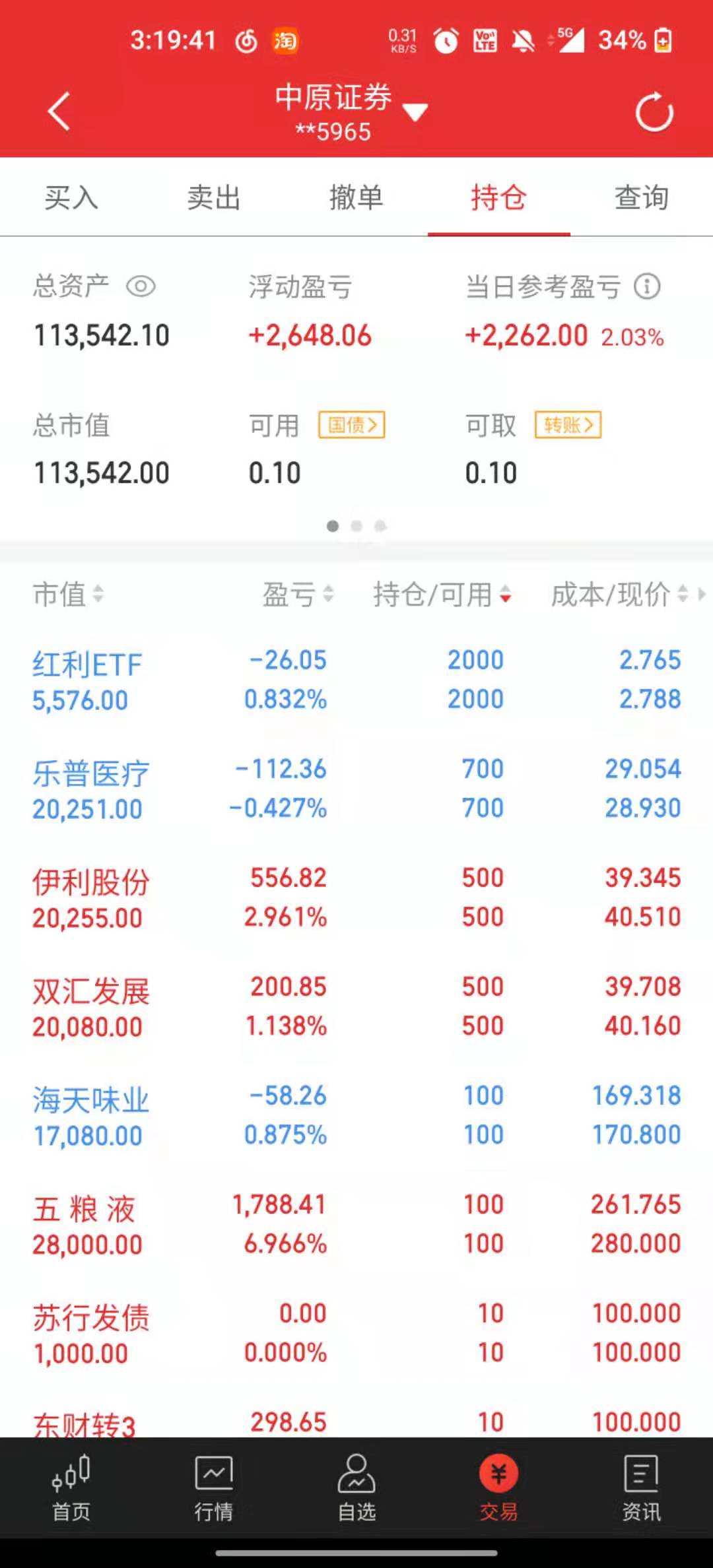Go back using the top-left arrow
The width and height of the screenshot is (713, 1568).
[x=59, y=112]
